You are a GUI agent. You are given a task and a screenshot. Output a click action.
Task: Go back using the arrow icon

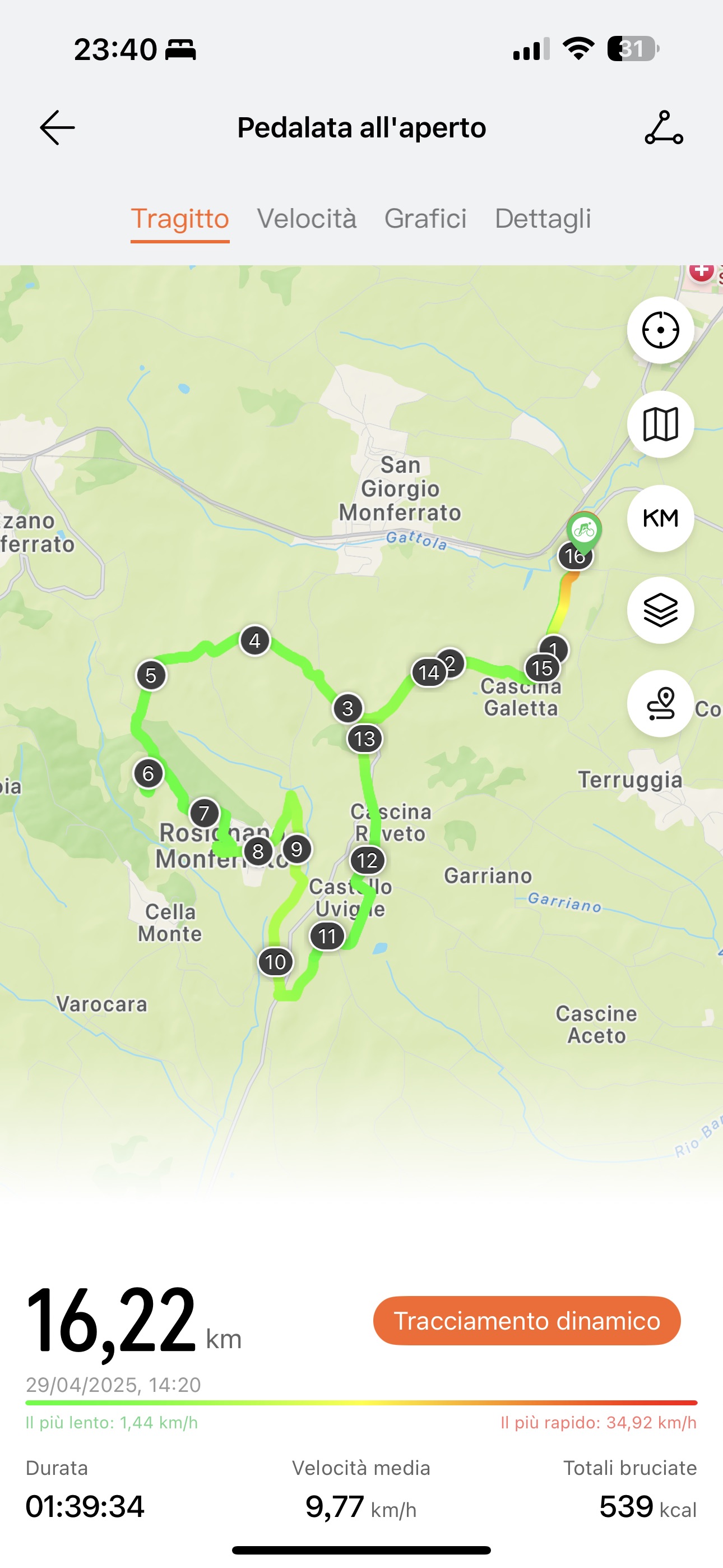(x=57, y=128)
